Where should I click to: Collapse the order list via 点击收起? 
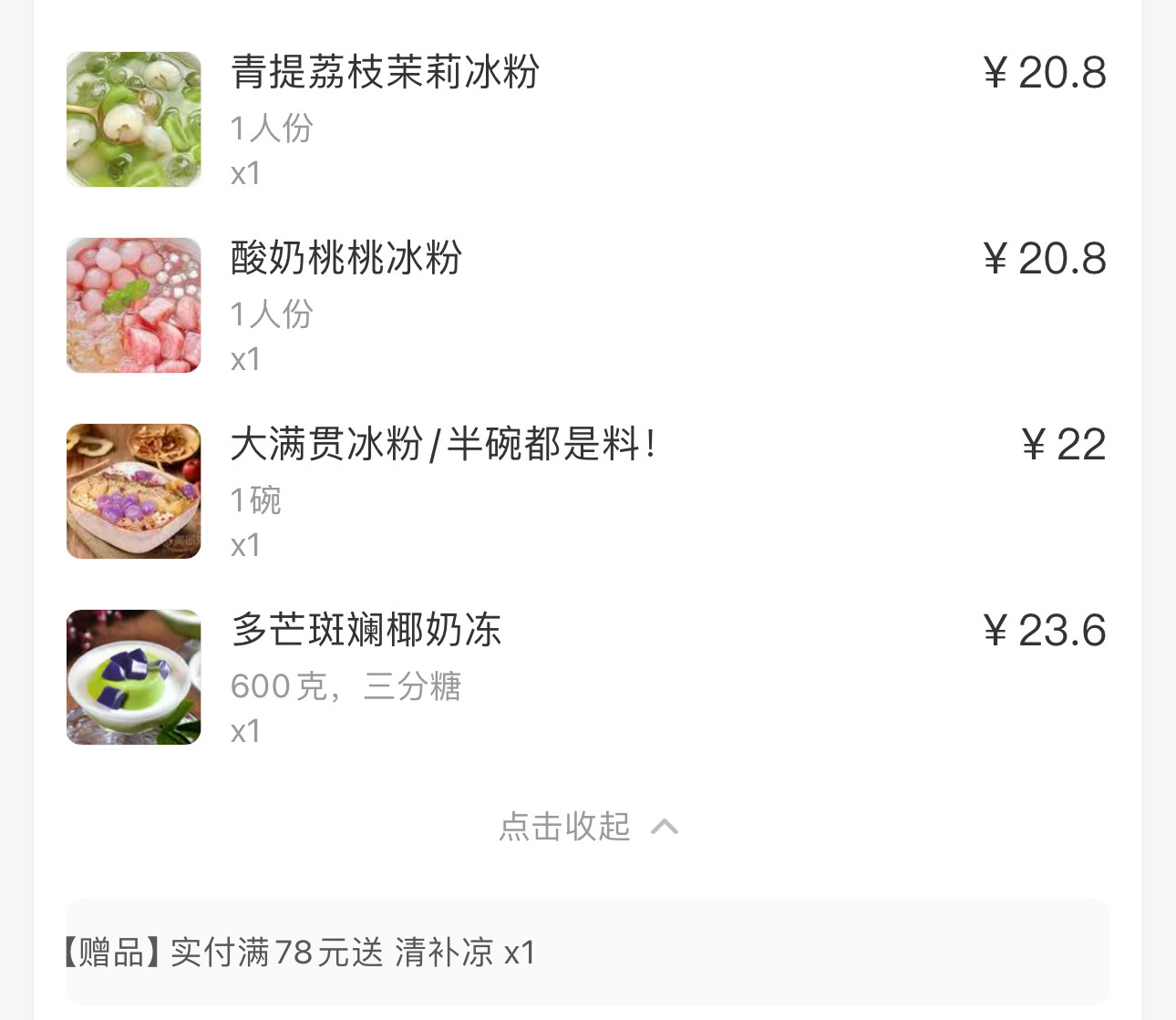point(587,827)
